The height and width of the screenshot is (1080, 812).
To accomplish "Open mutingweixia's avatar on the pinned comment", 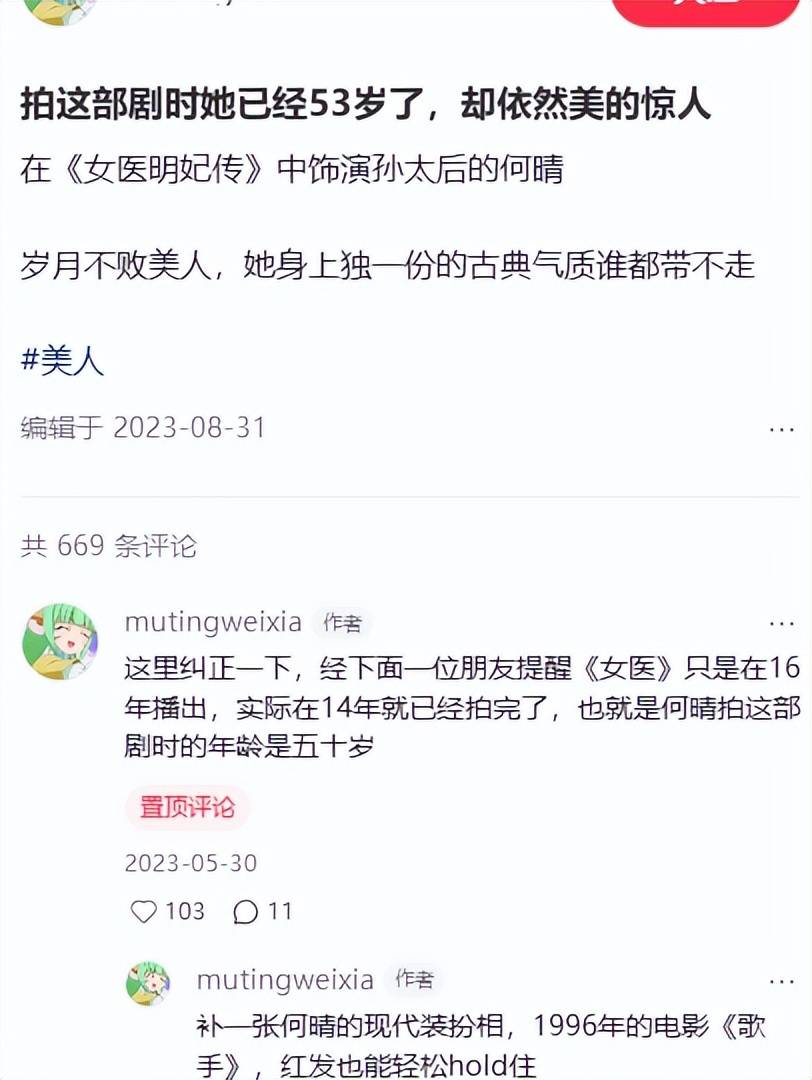I will tap(60, 641).
